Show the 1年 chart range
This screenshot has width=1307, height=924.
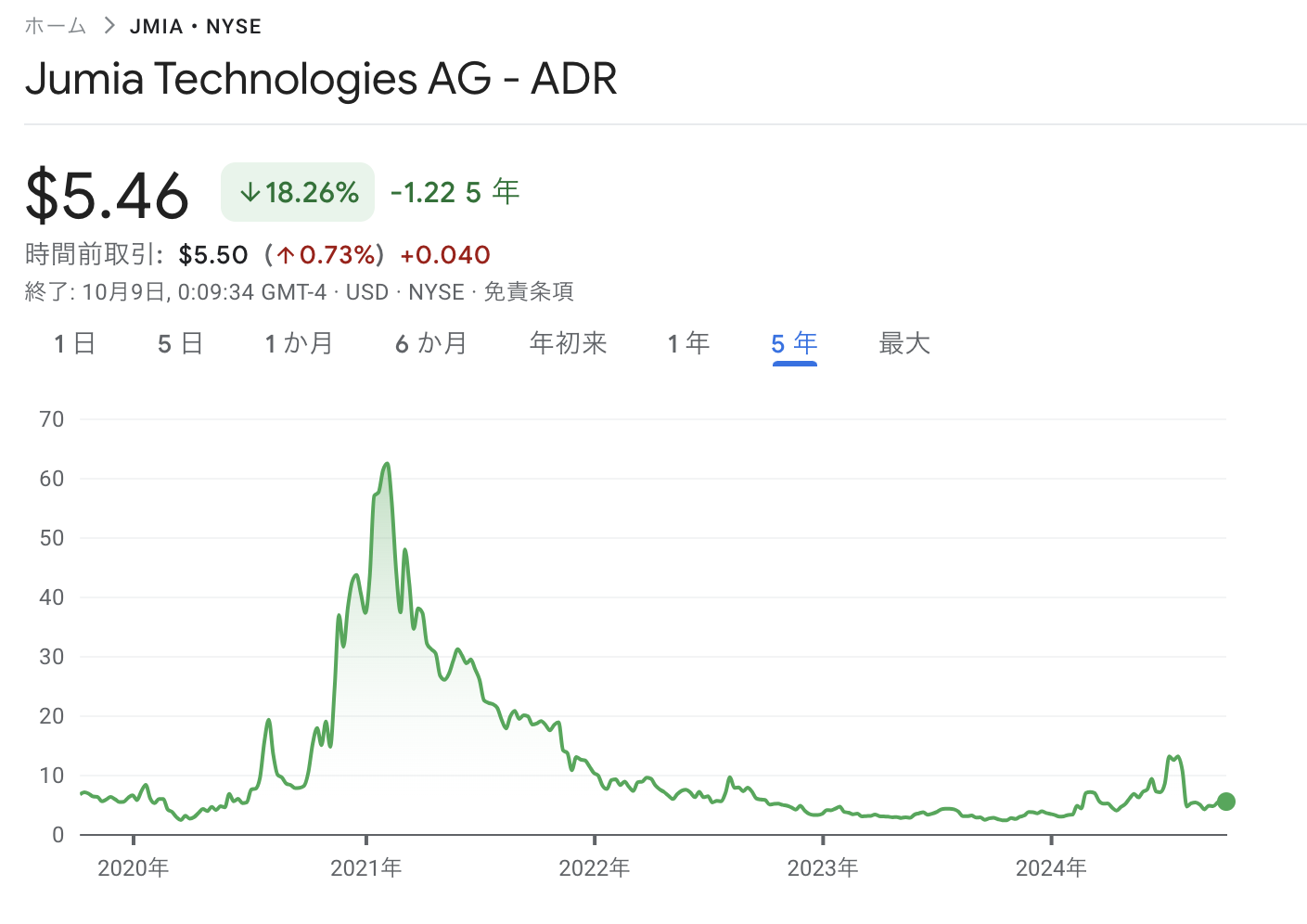coord(688,343)
